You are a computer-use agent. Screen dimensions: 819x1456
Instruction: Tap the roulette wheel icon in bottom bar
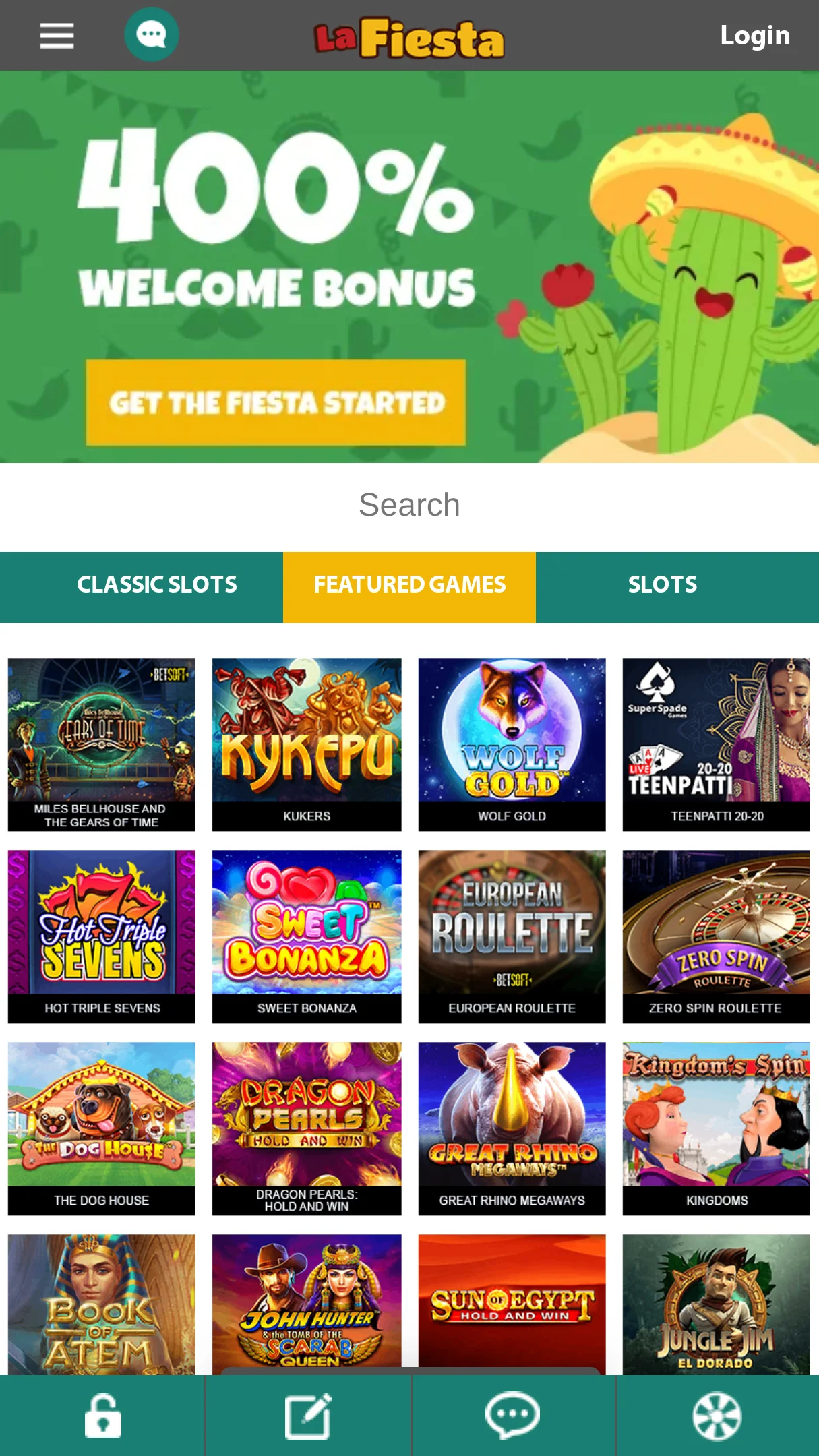coord(717,1416)
